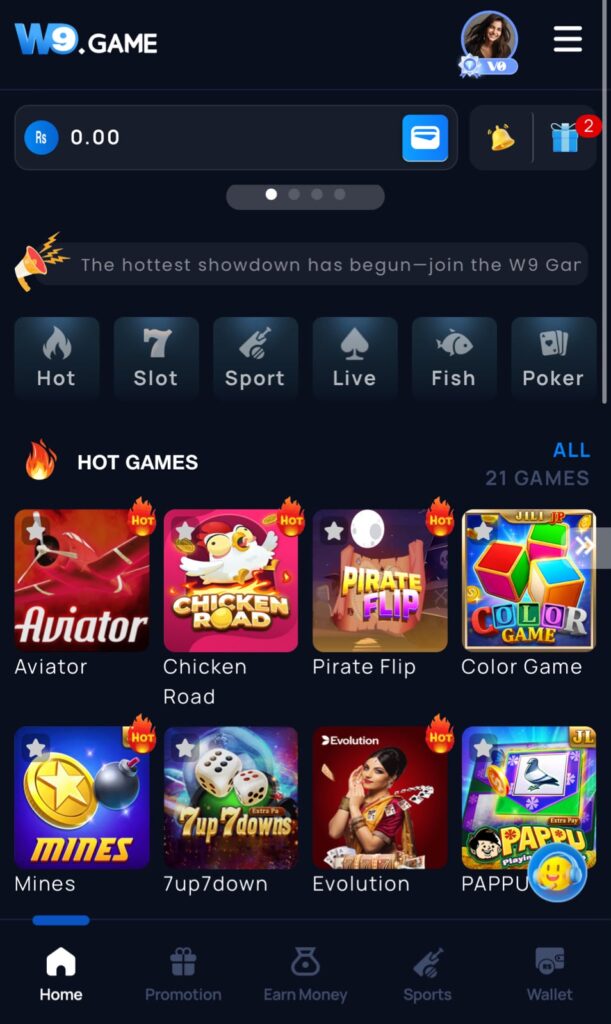Screen dimensions: 611x1024
Task: Select the Fish category
Action: tap(454, 357)
